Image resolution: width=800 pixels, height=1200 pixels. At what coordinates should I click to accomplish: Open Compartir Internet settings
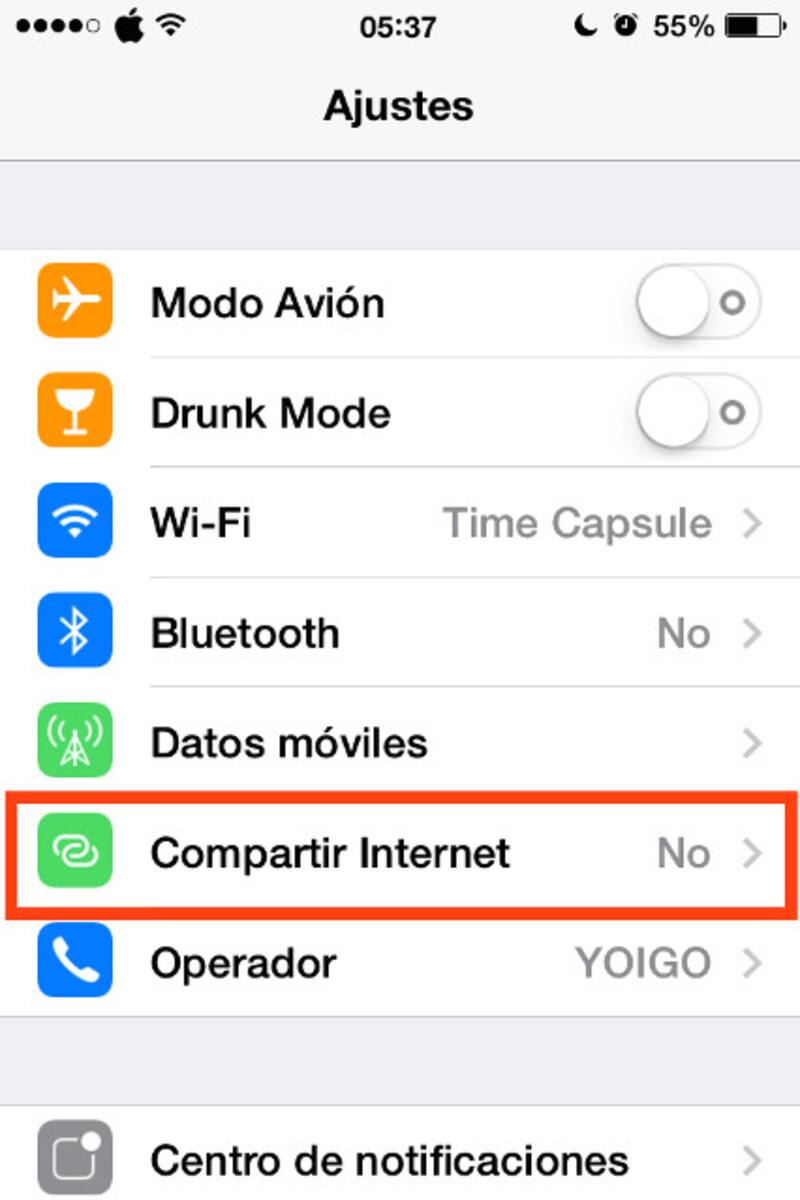[x=400, y=853]
